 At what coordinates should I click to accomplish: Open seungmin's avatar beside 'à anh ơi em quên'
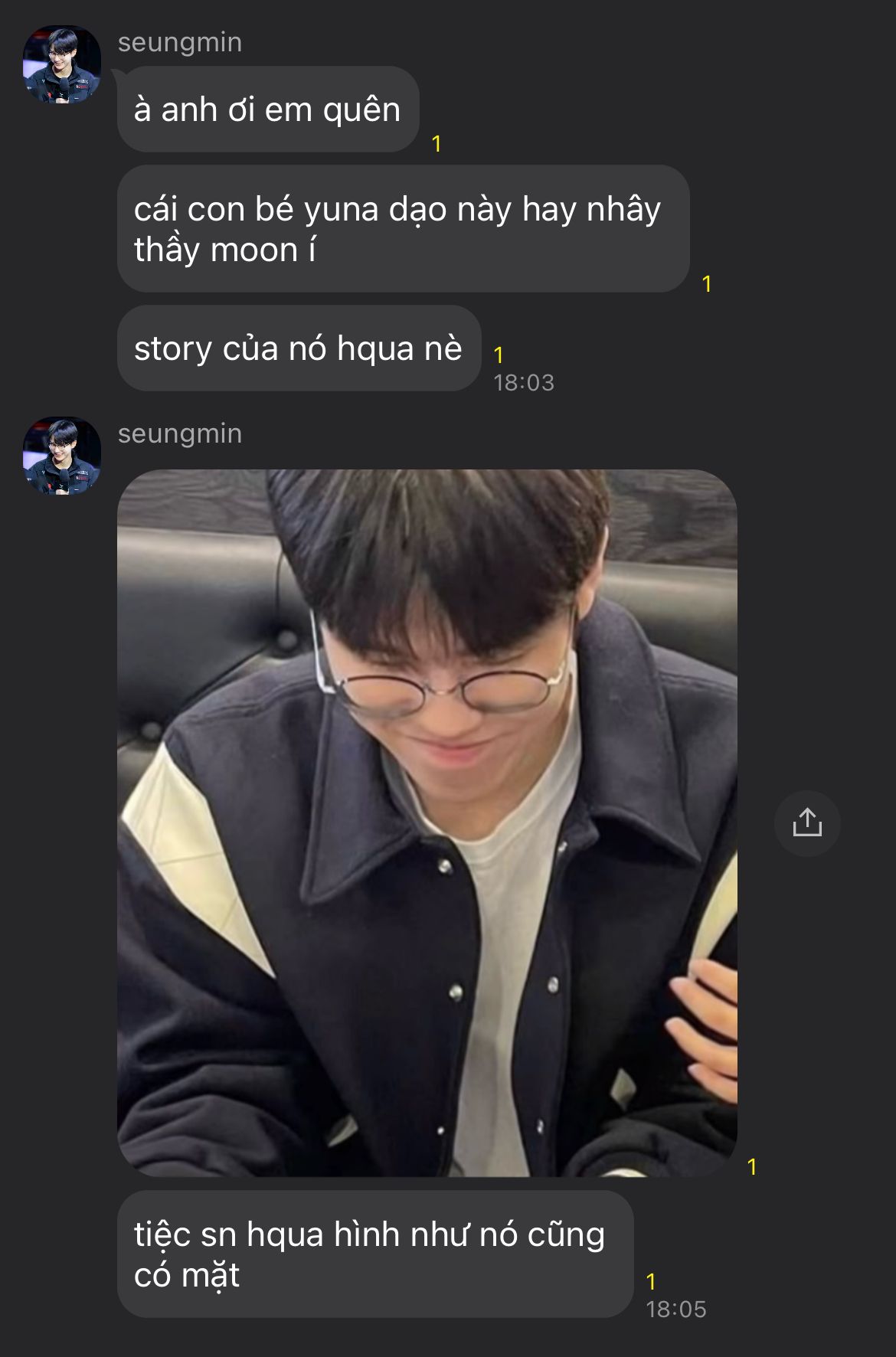(x=62, y=64)
